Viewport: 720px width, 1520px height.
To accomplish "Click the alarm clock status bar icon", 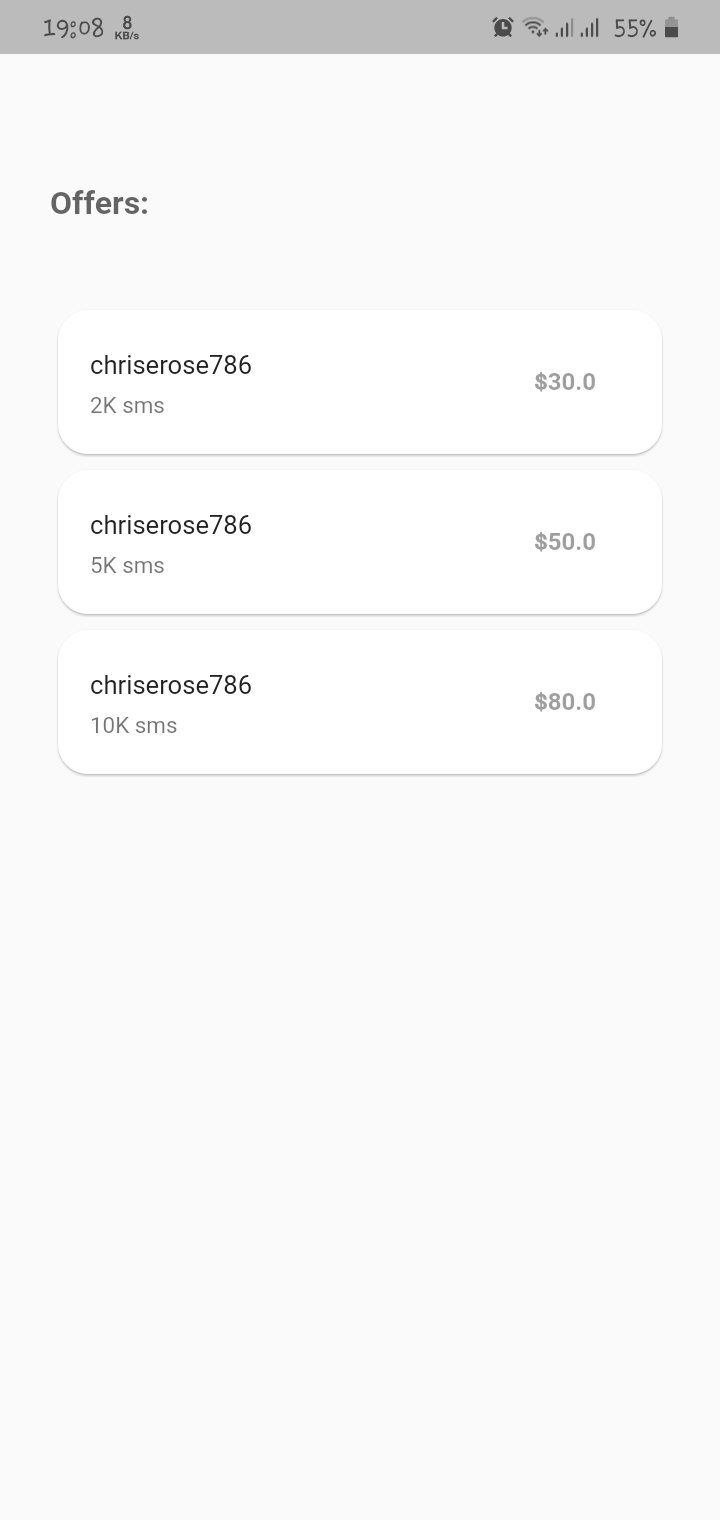I will tap(500, 28).
